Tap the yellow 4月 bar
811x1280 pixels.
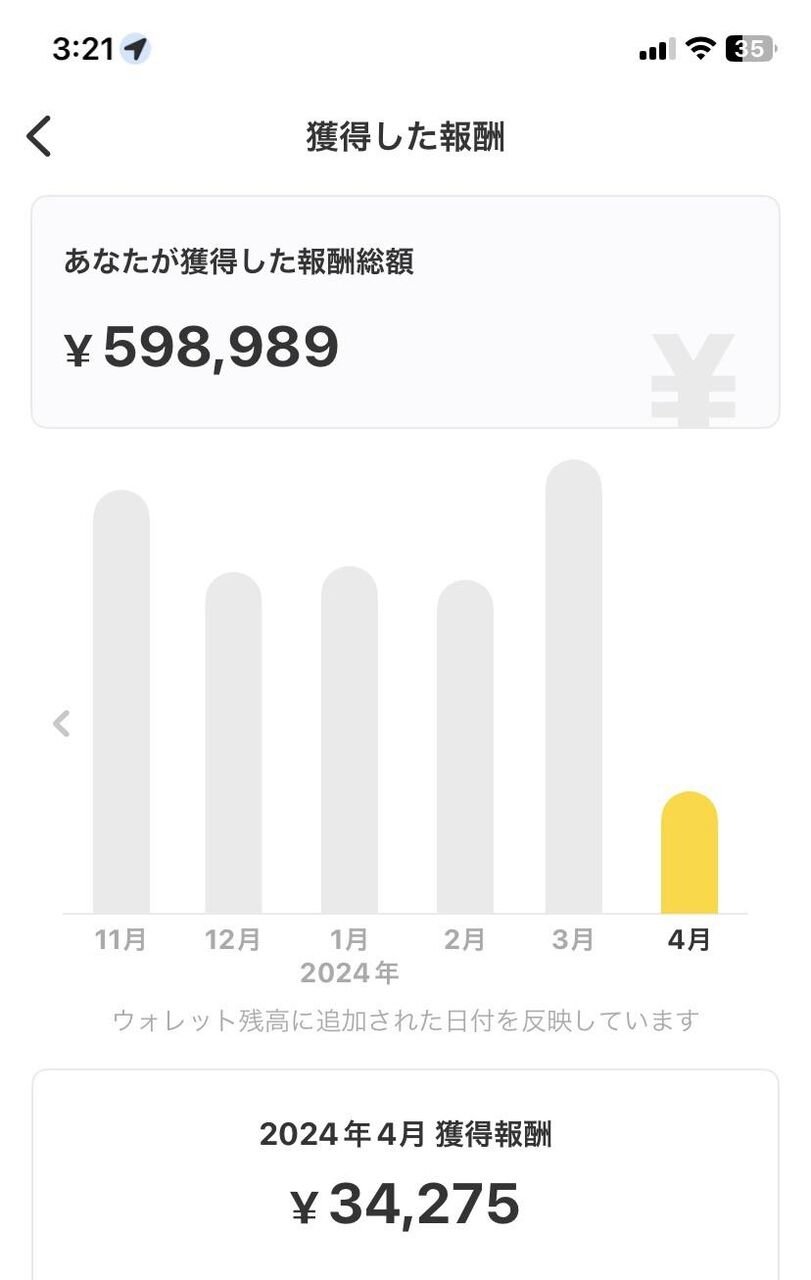(689, 853)
